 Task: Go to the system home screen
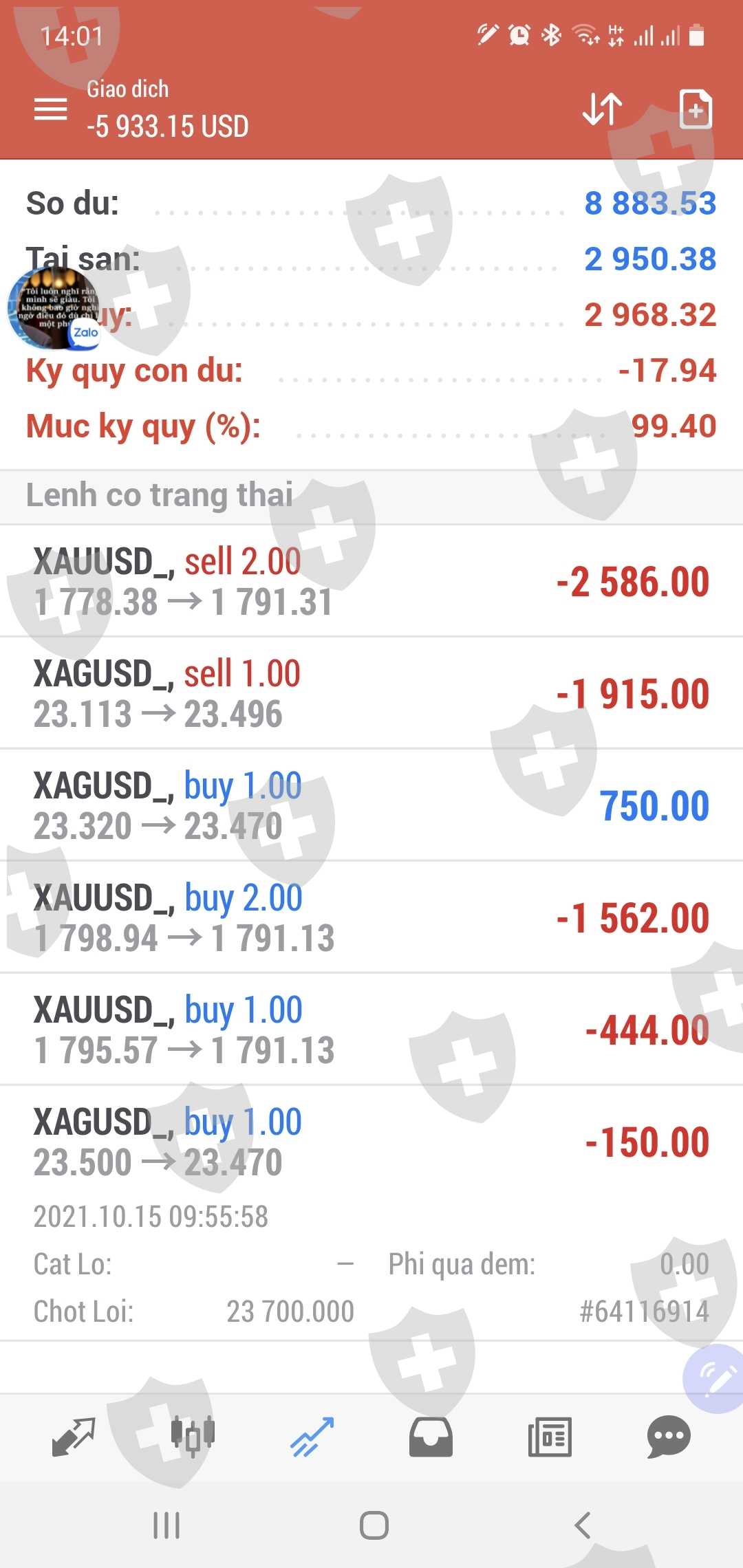tap(374, 1525)
